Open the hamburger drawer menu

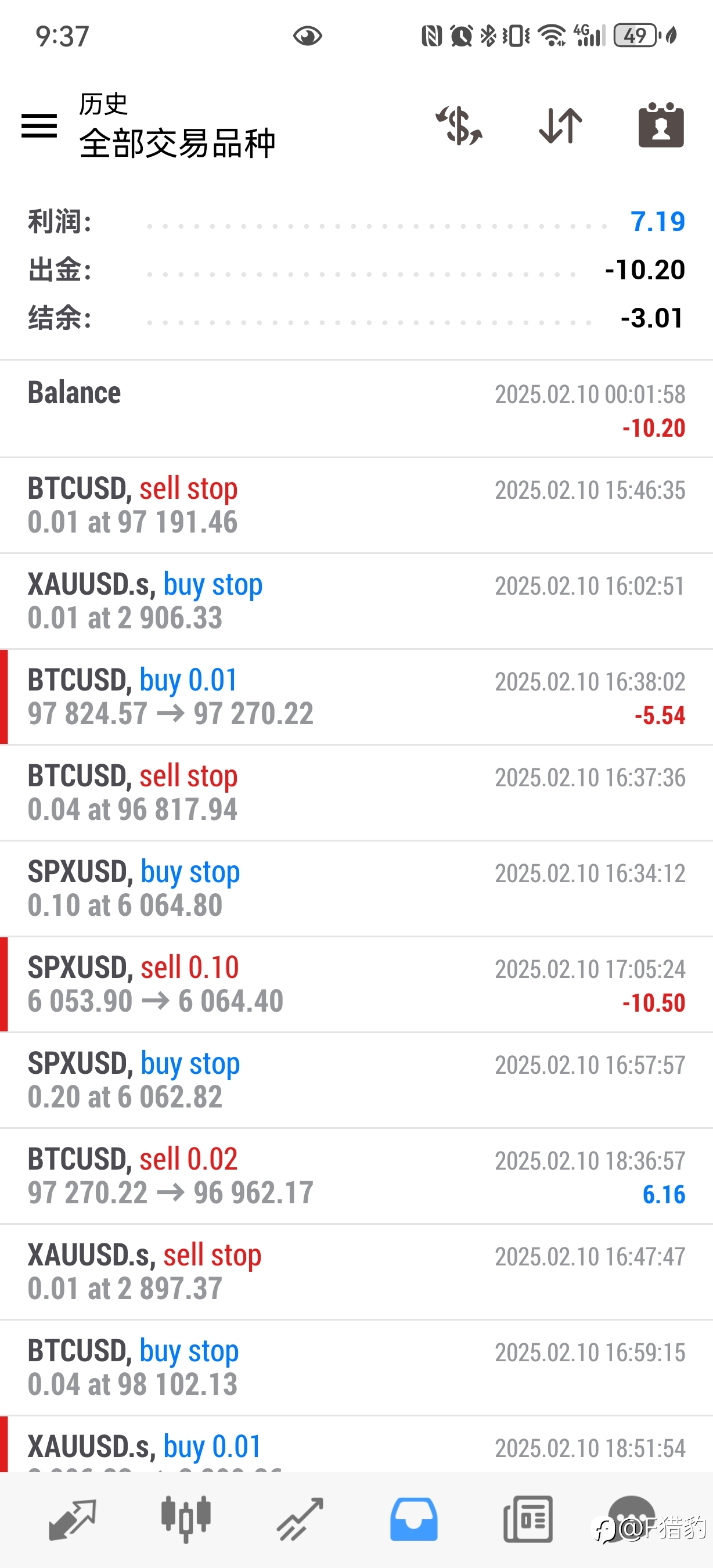(x=39, y=126)
